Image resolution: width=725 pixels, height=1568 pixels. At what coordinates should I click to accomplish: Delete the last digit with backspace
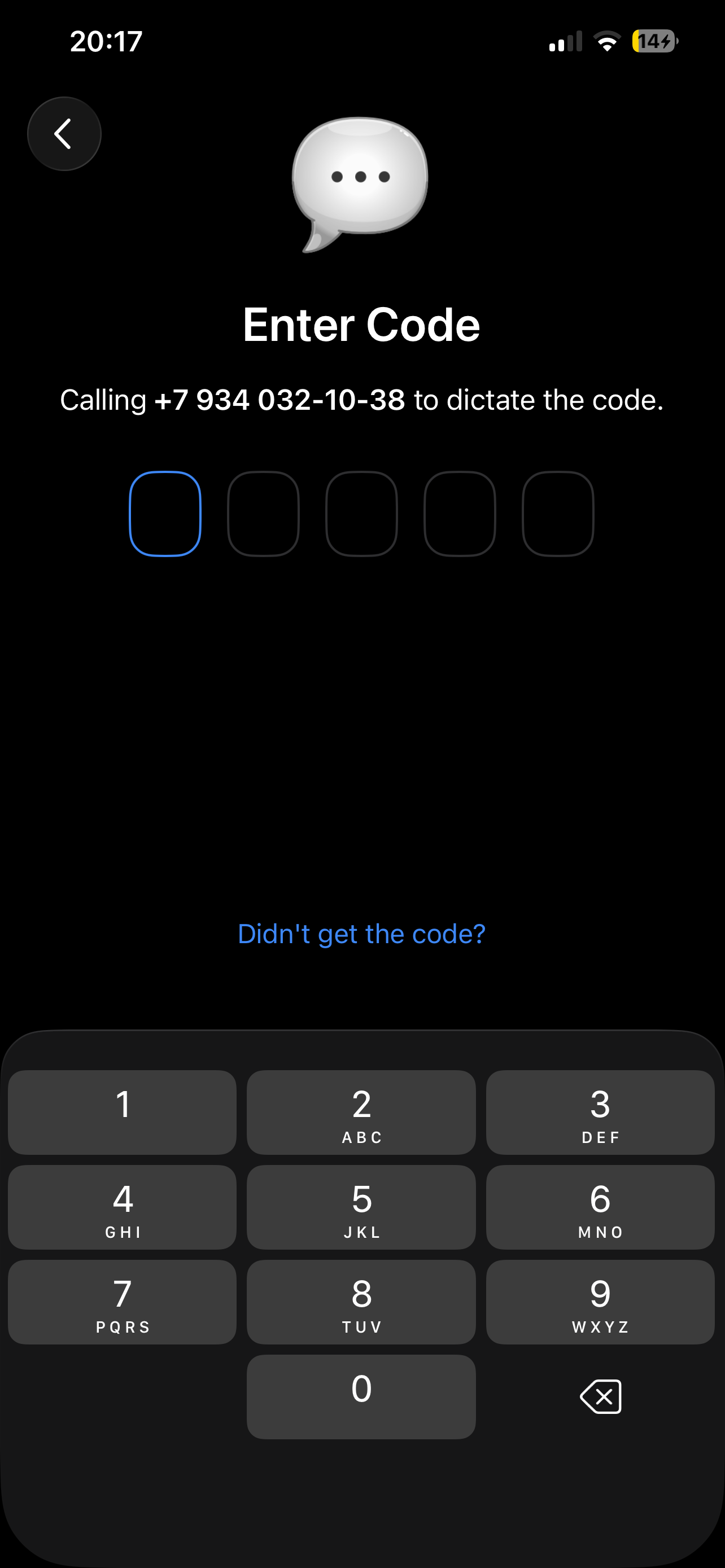click(601, 1397)
